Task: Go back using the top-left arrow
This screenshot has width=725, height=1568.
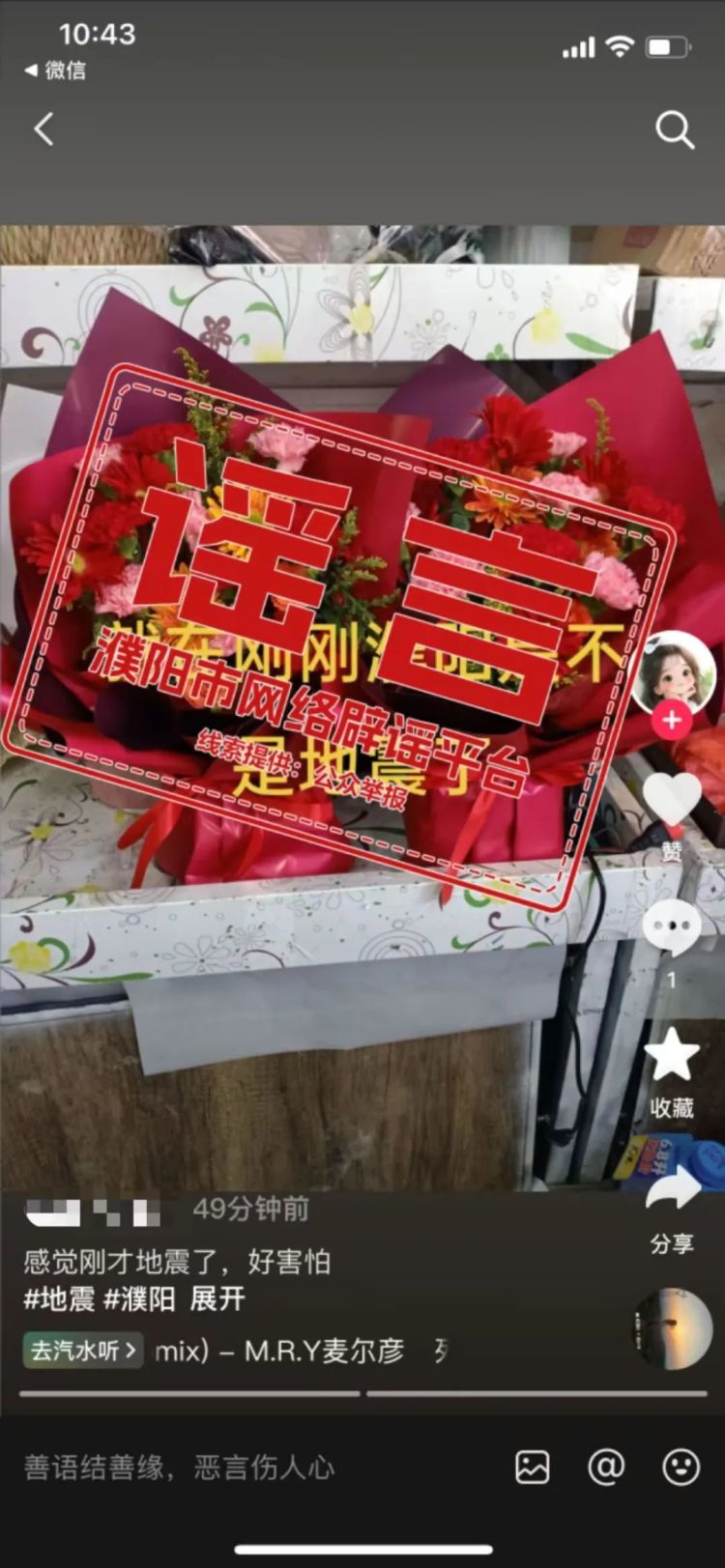Action: click(x=43, y=128)
